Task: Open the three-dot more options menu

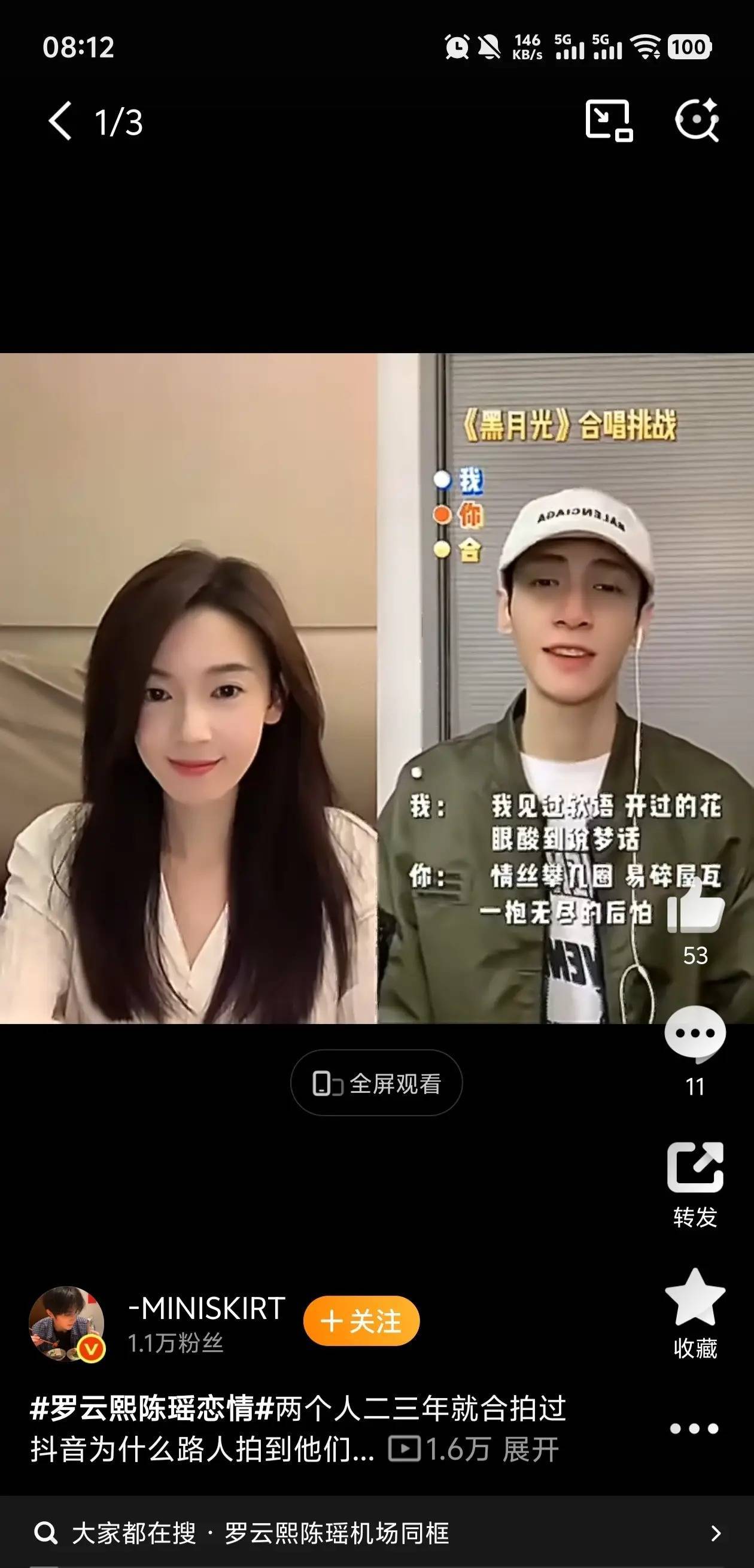Action: click(694, 1429)
